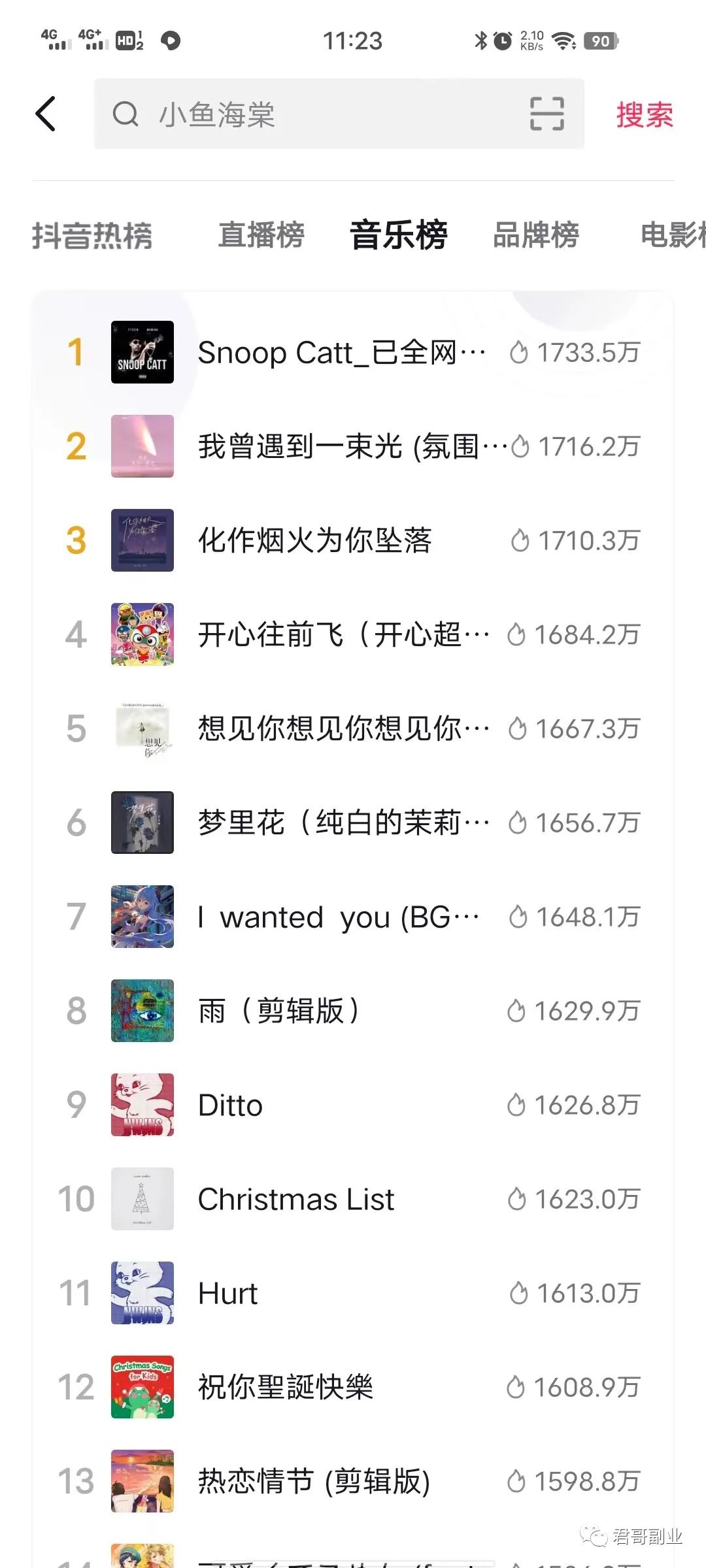Open 我曾遇到一束光 song entry
Image resolution: width=706 pixels, height=1568 pixels.
[340, 447]
